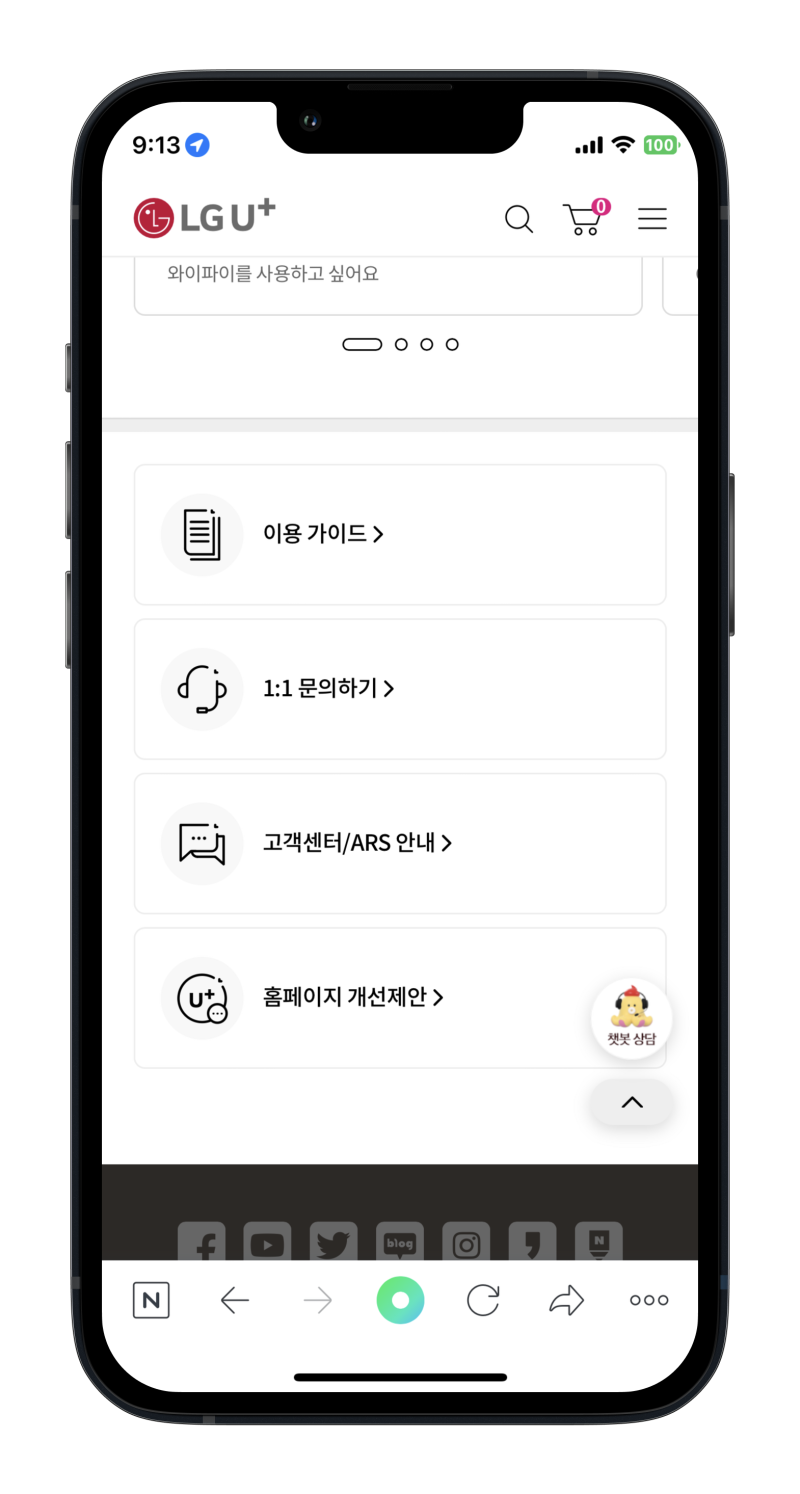
Task: Open the 1:1 문의하기 link
Action: (322, 689)
